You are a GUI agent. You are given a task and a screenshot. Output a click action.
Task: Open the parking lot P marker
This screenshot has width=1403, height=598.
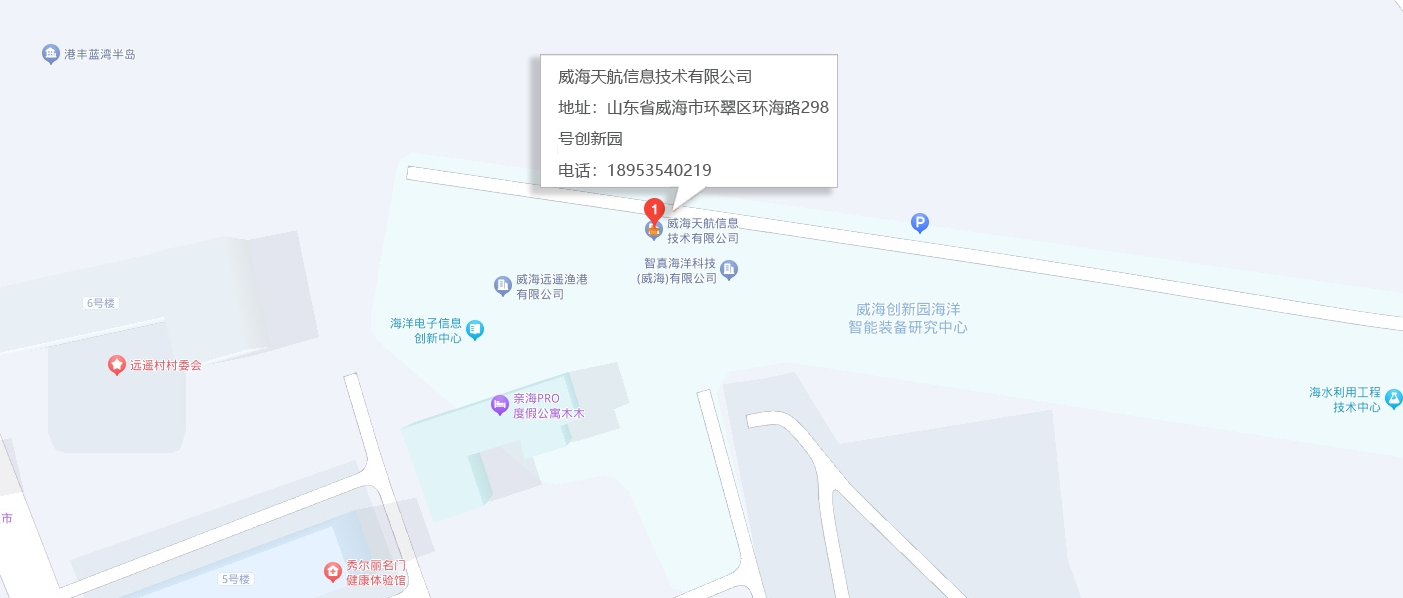pos(920,223)
